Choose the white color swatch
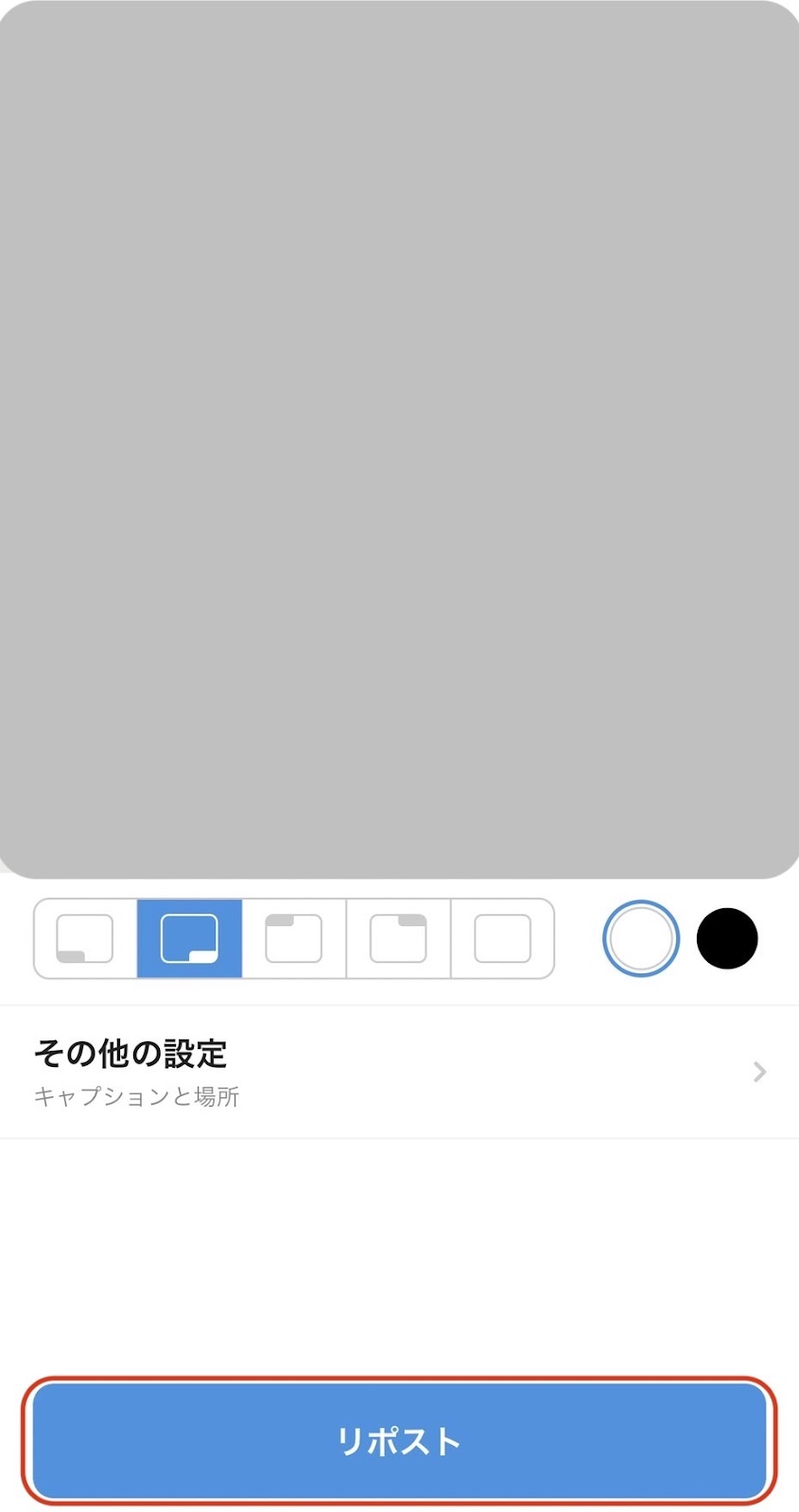The image size is (799, 1512). coord(641,938)
